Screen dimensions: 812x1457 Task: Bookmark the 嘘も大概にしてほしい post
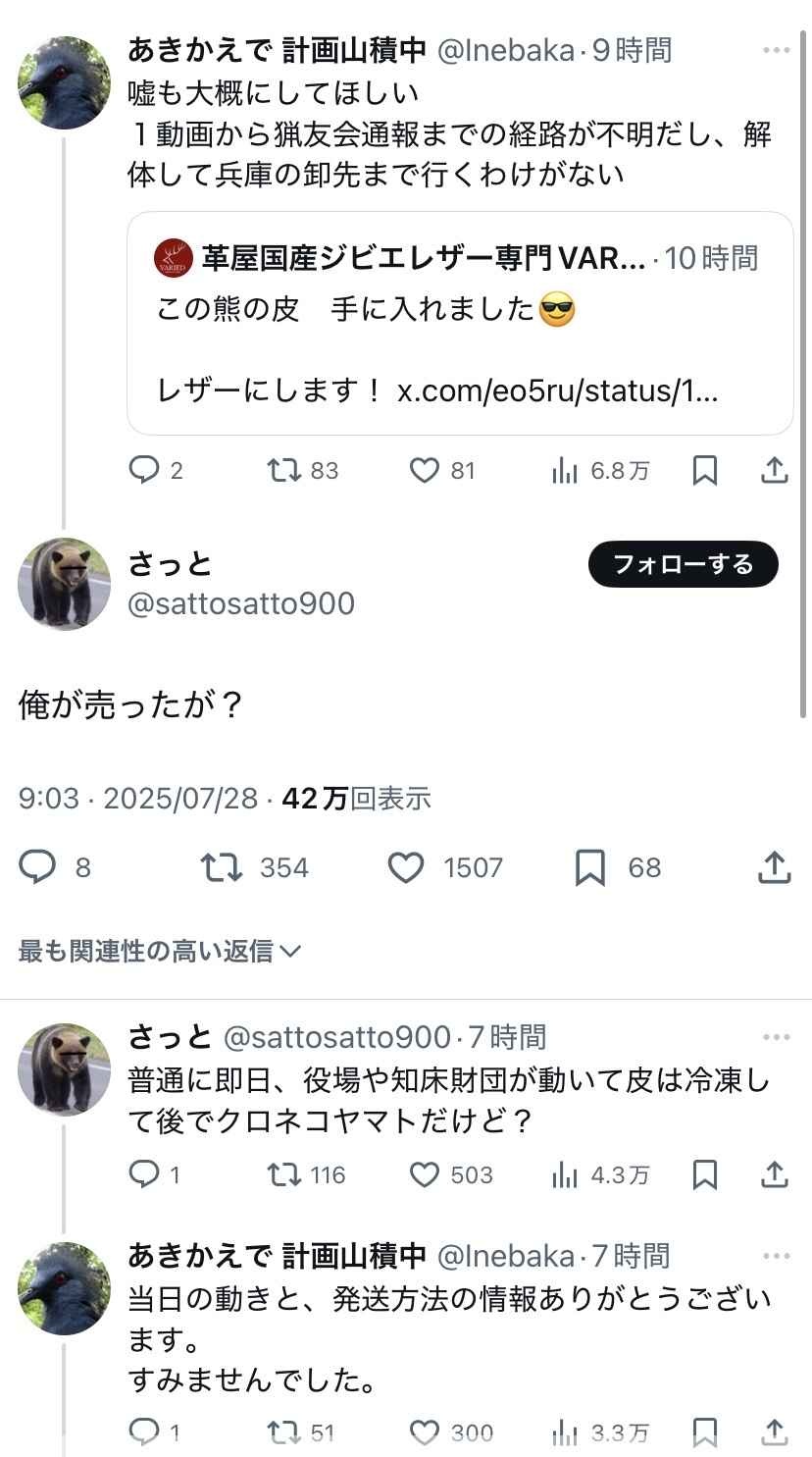pyautogui.click(x=704, y=471)
